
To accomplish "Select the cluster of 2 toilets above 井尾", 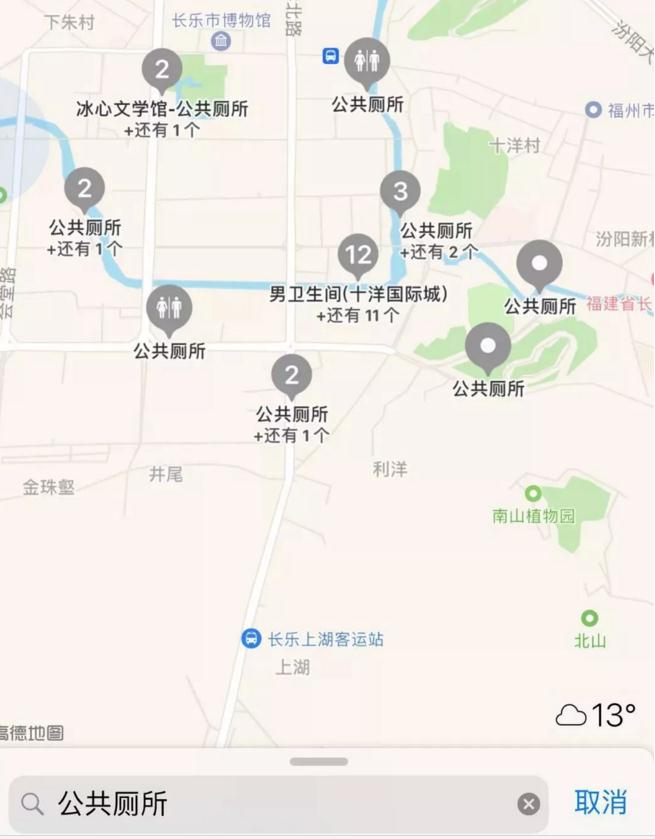I will coord(291,377).
